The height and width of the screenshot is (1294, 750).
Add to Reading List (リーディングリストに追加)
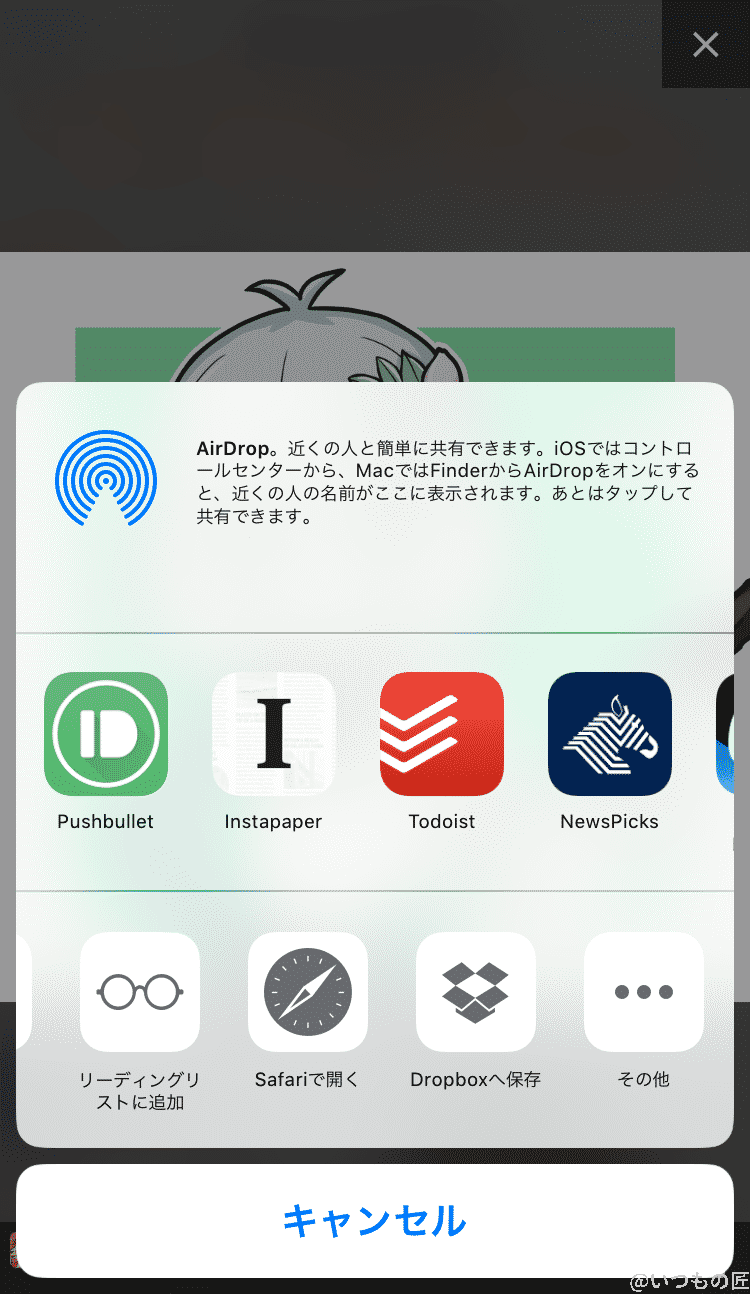(x=140, y=992)
